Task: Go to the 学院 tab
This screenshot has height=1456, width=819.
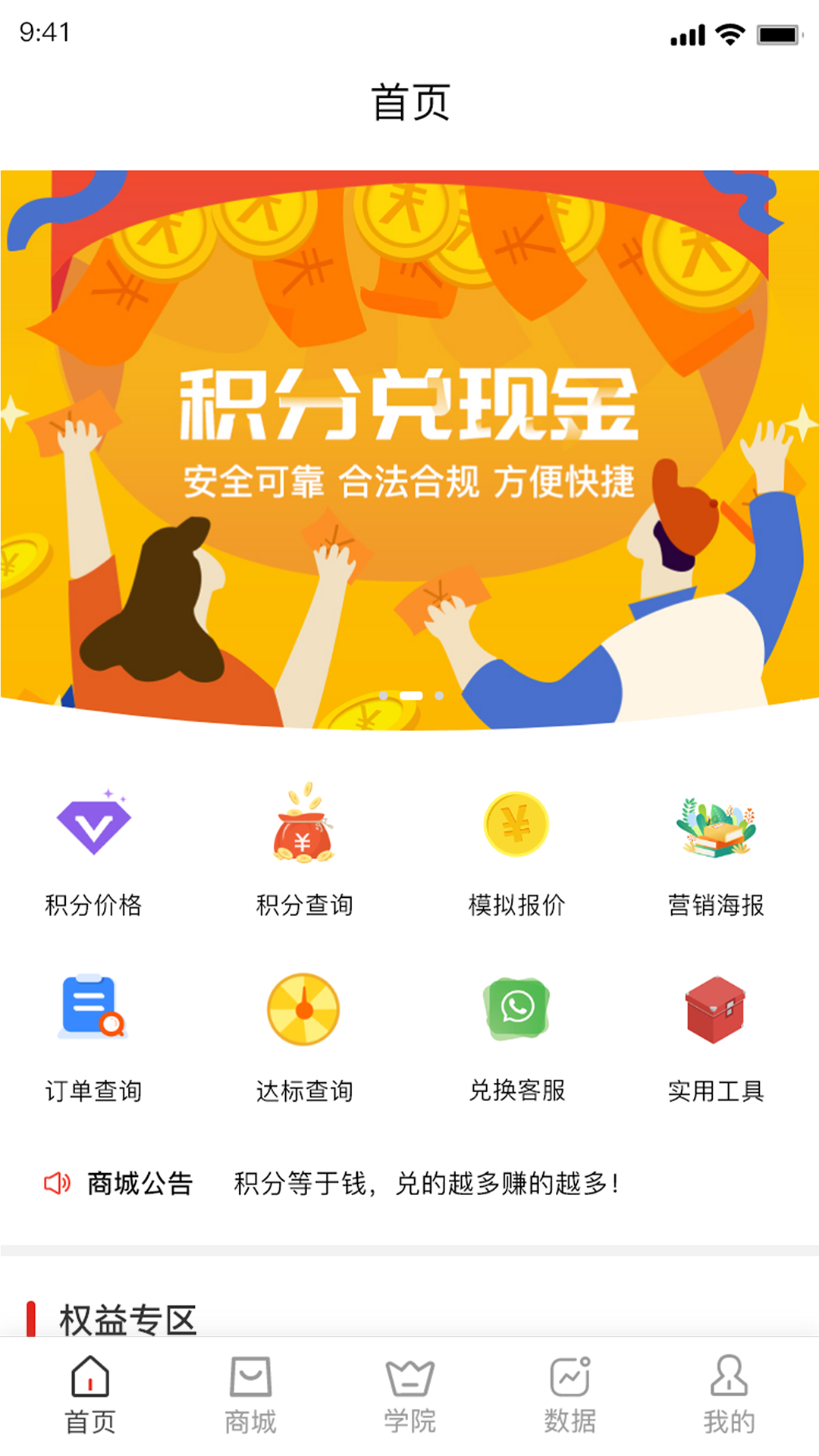Action: point(409,1395)
